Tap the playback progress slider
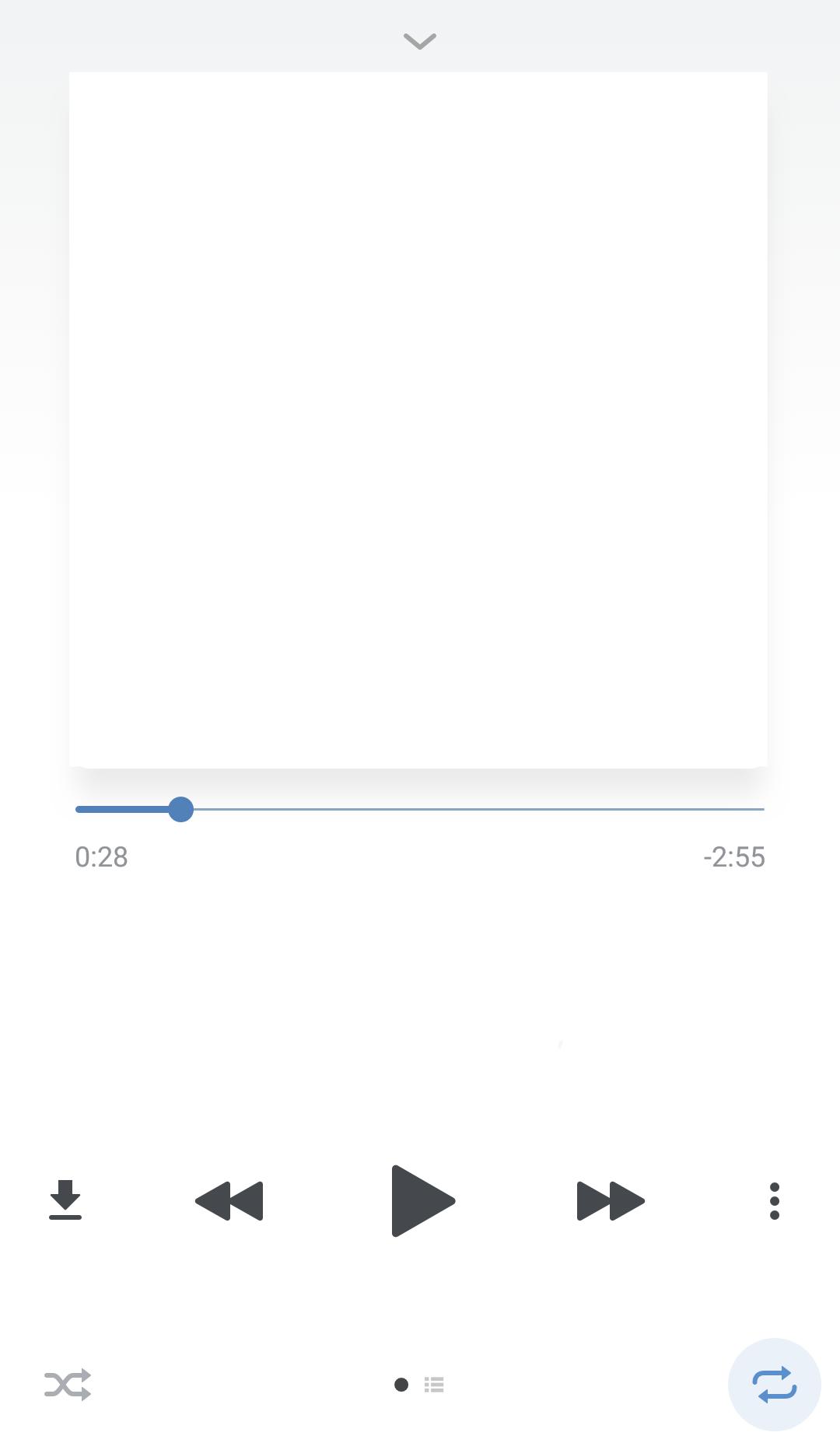 (x=420, y=809)
